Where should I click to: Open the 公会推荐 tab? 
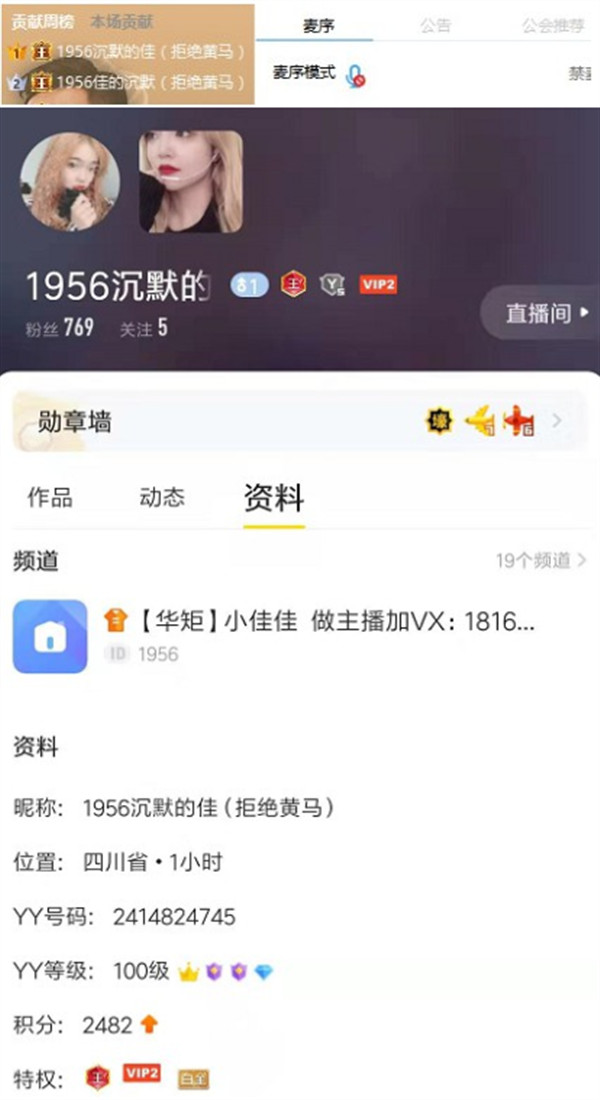553,26
